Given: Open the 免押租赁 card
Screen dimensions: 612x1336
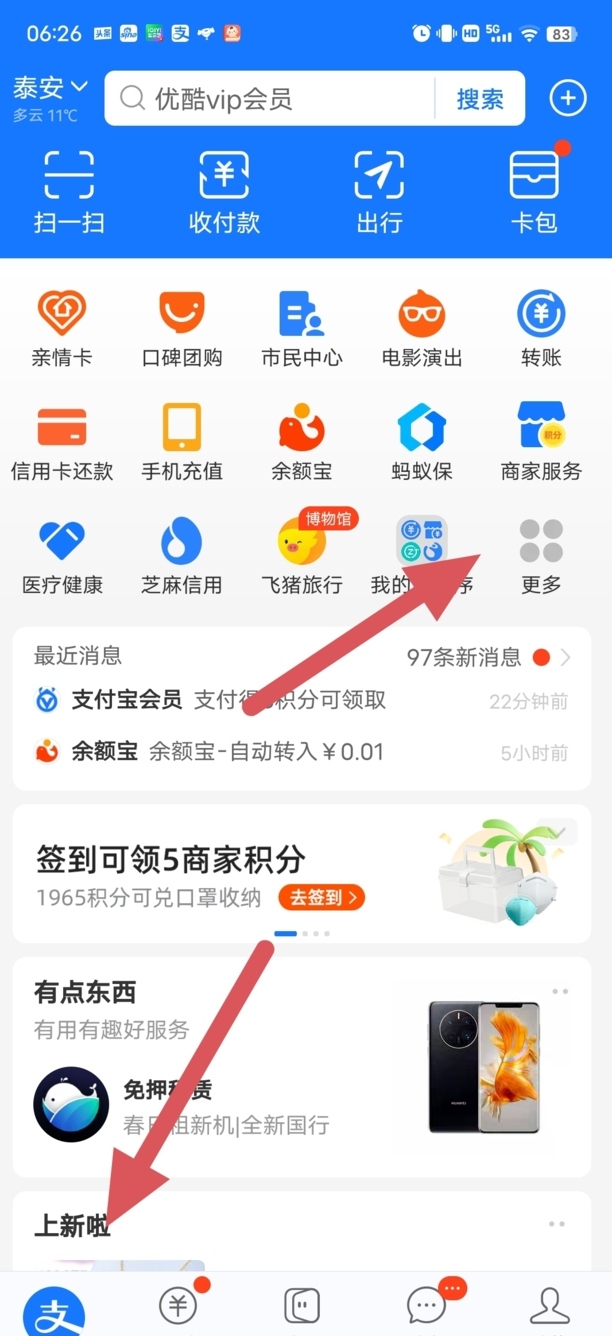Looking at the screenshot, I should point(168,1090).
